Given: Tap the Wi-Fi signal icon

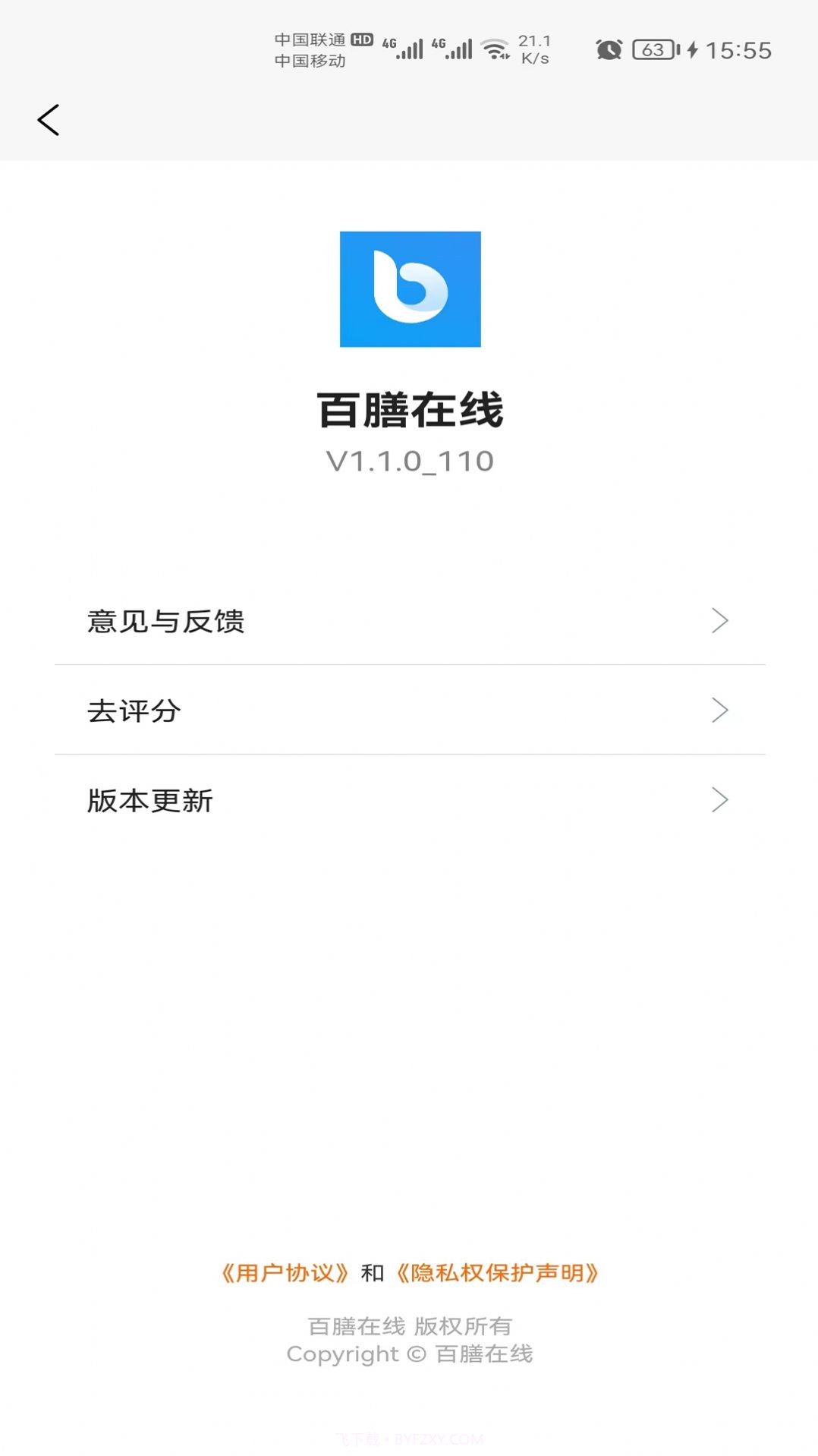Looking at the screenshot, I should coord(497,47).
